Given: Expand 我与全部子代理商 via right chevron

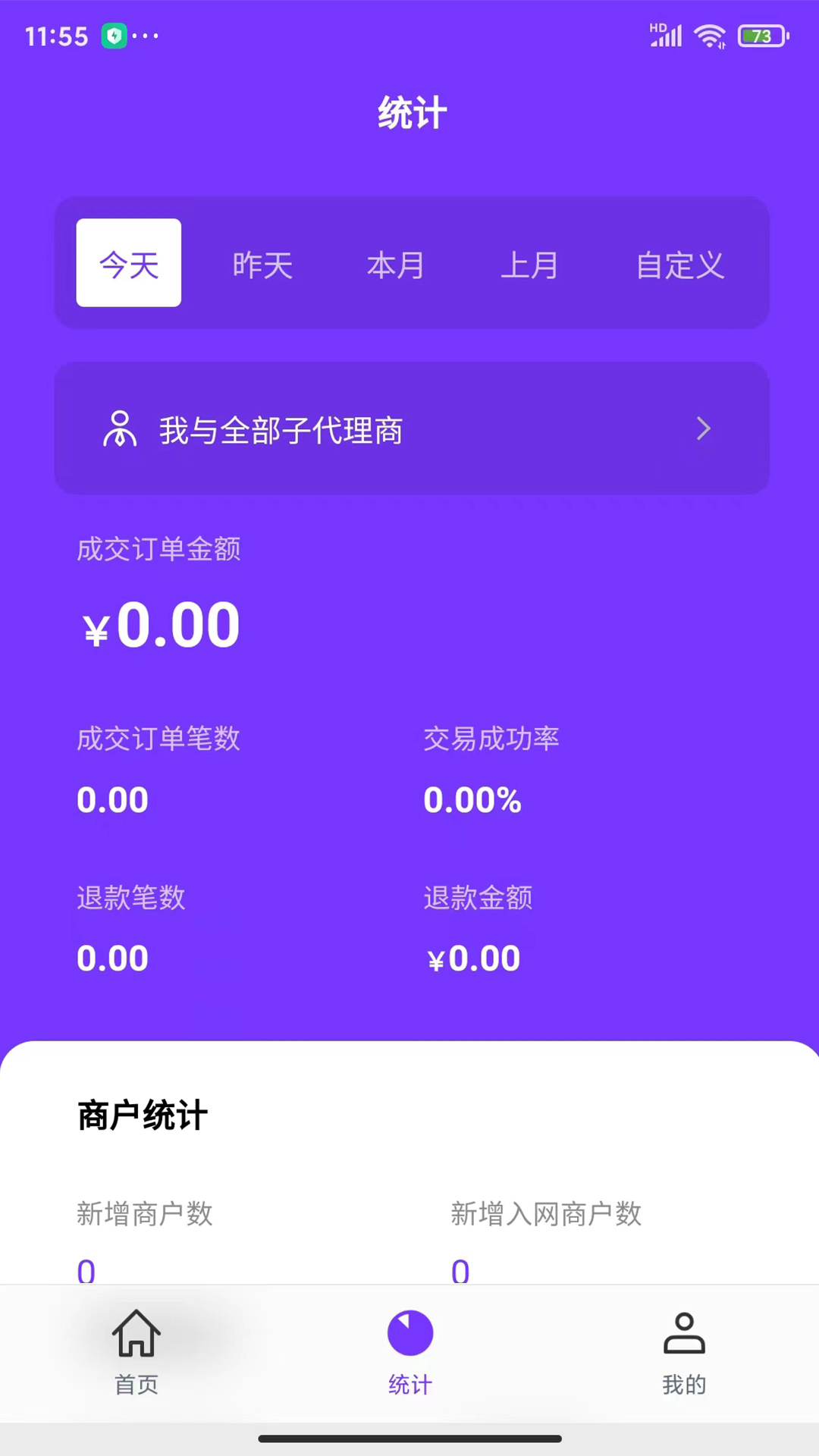Looking at the screenshot, I should coord(704,429).
